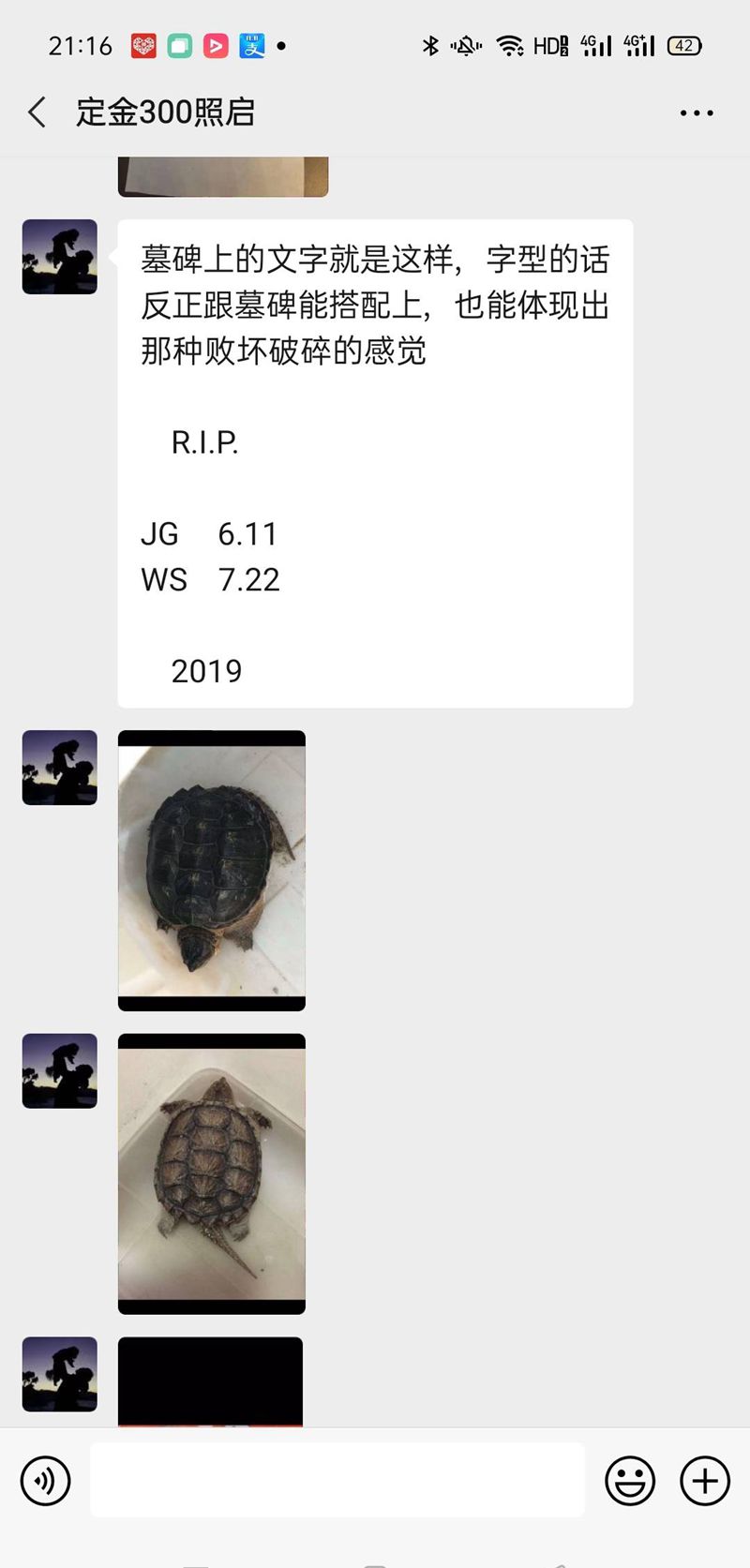Viewport: 750px width, 1568px height.
Task: Open sender's avatar beside tombstone text message
Action: pos(60,257)
